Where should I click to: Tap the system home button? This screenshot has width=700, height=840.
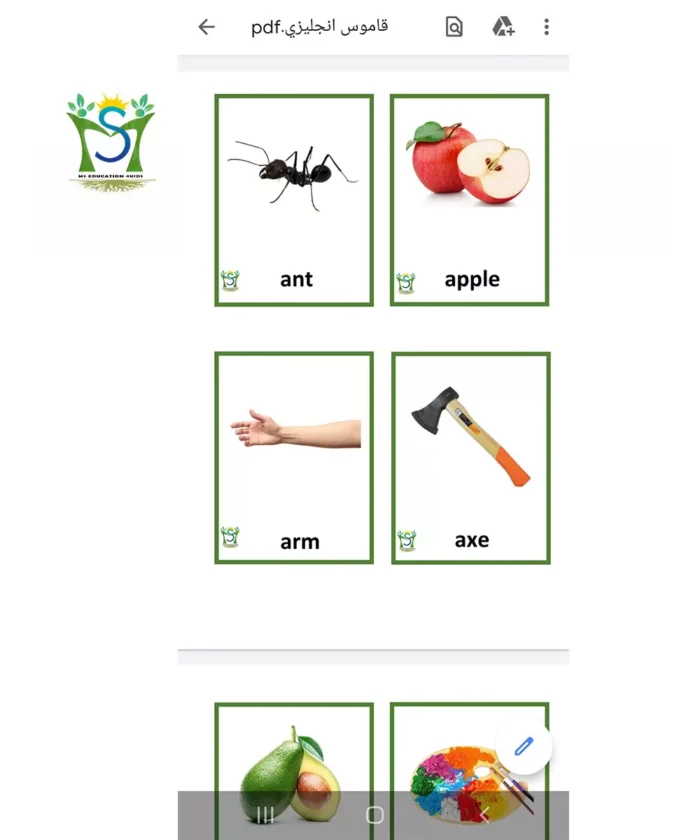coord(374,815)
